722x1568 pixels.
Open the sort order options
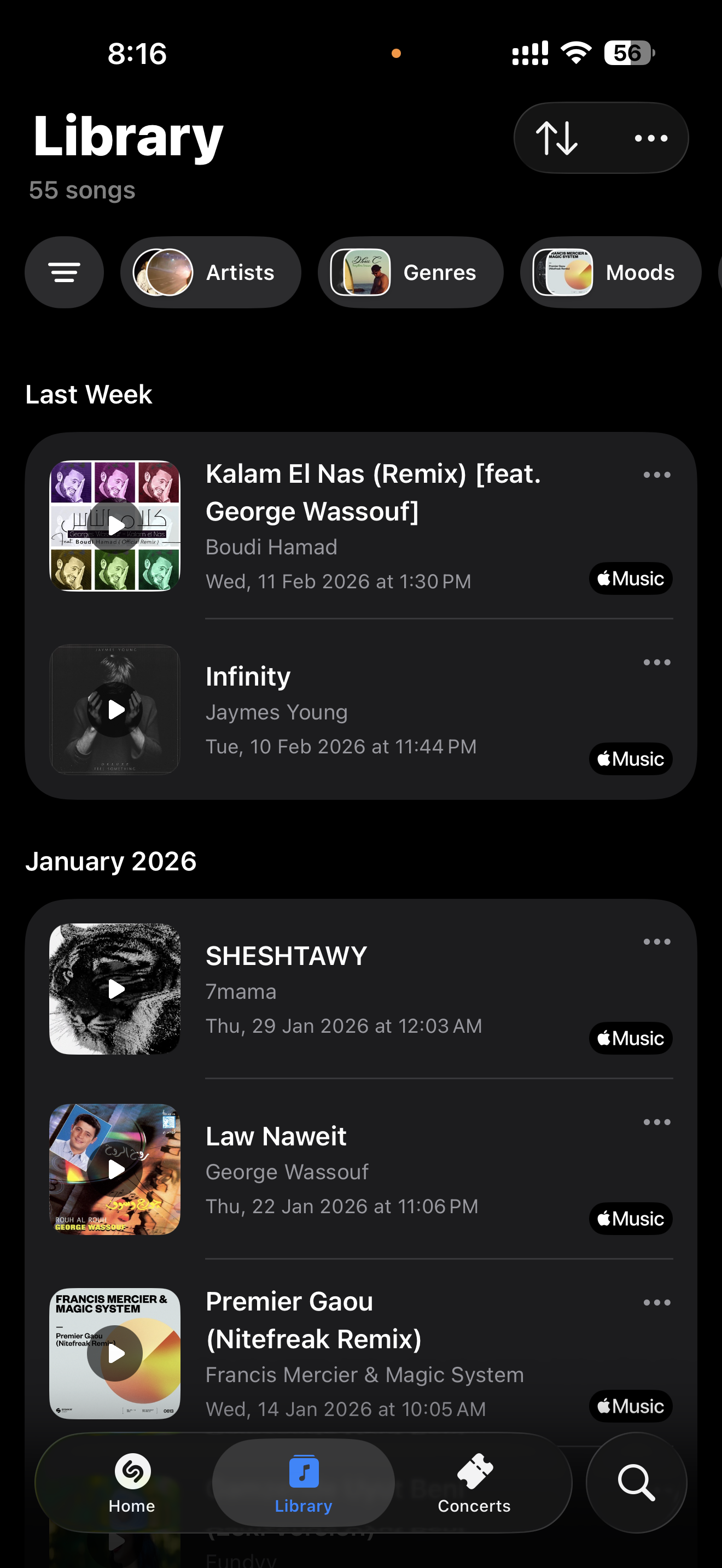[556, 138]
